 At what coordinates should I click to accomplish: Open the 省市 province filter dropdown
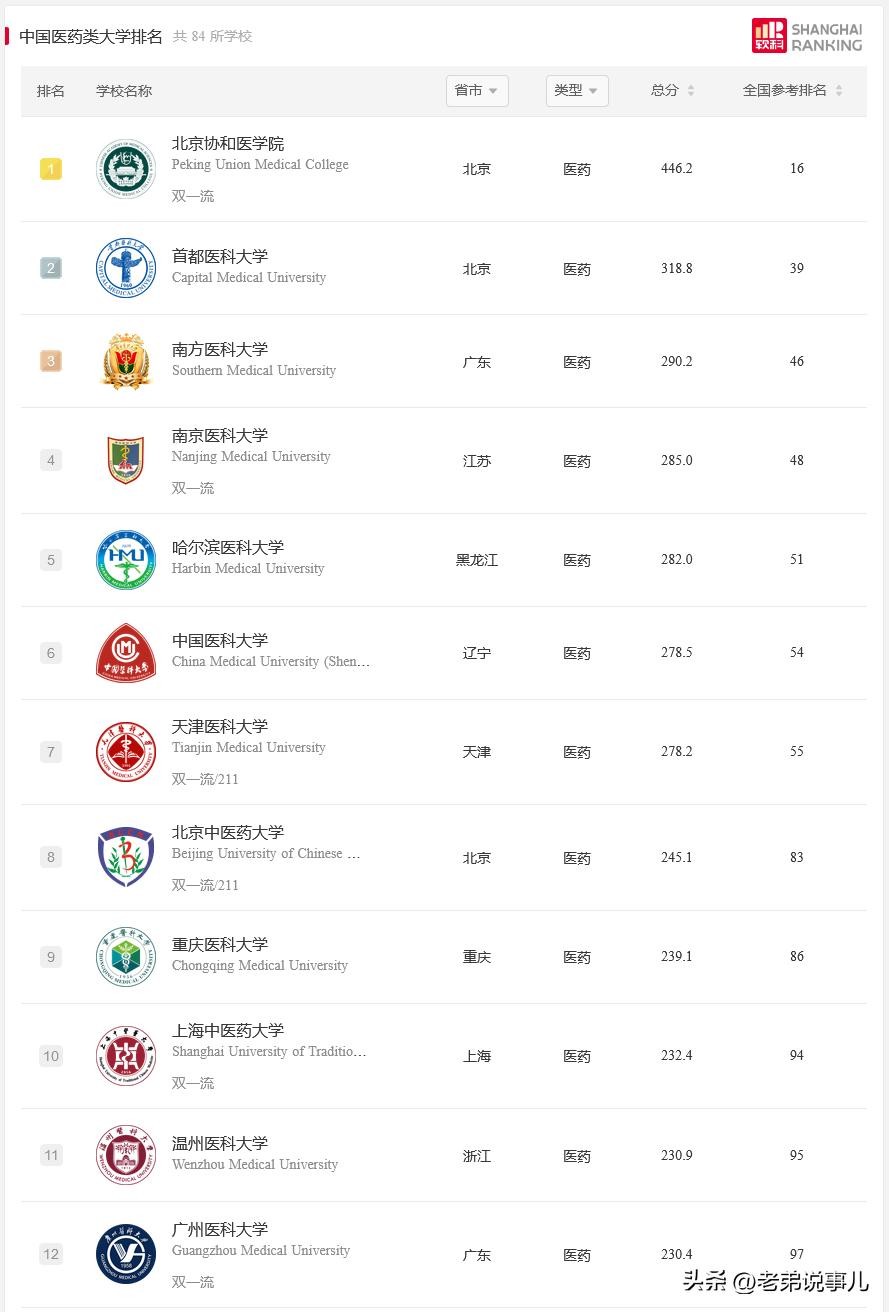coord(477,91)
